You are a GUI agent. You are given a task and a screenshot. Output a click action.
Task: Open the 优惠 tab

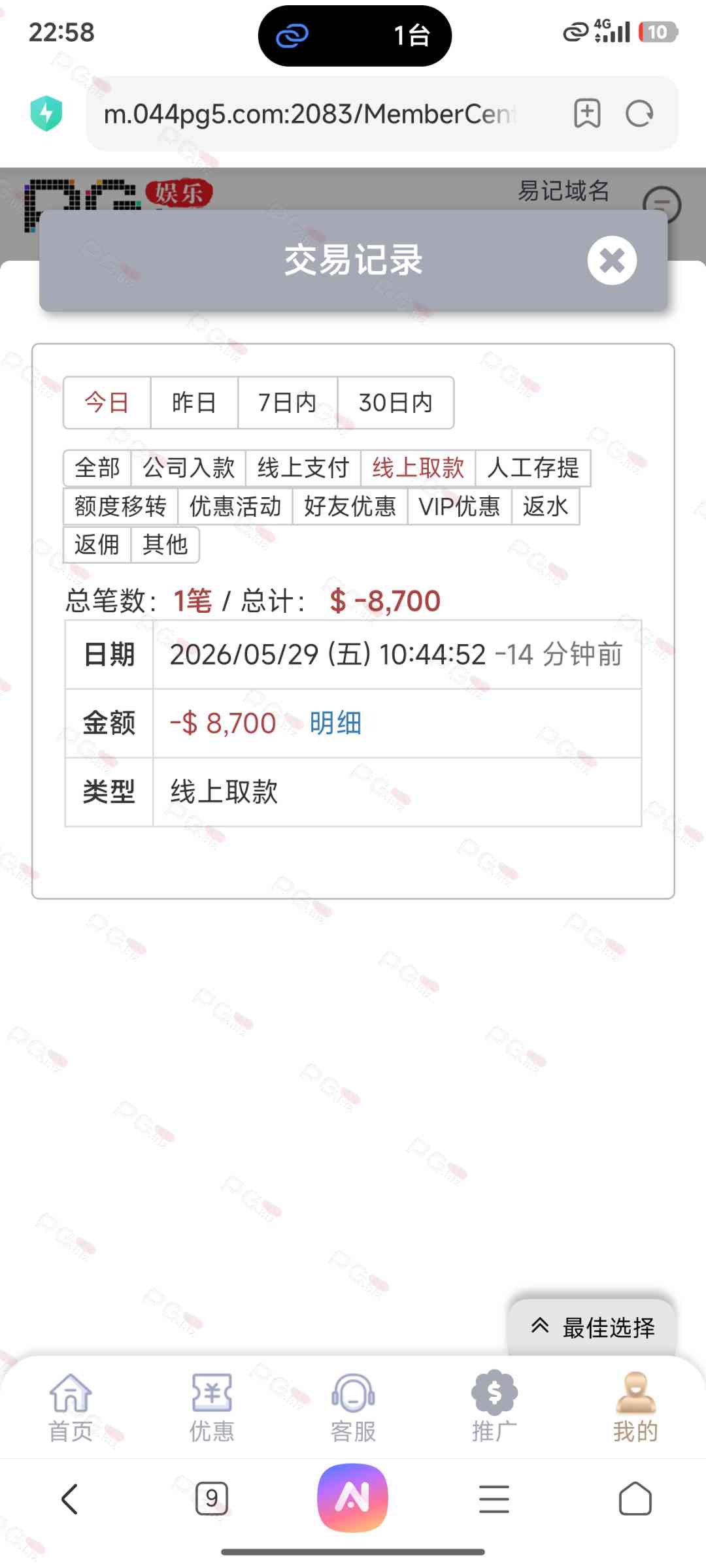pyautogui.click(x=212, y=1407)
